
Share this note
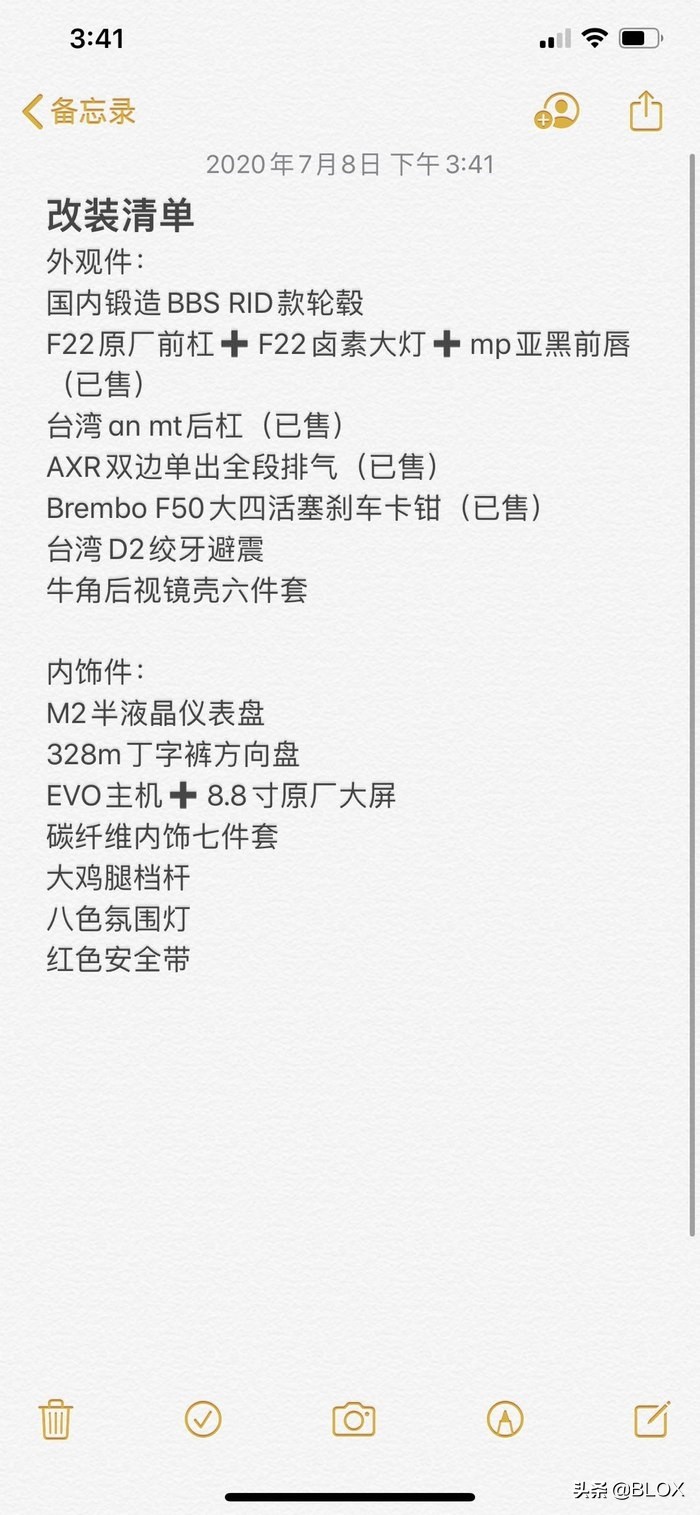point(646,110)
